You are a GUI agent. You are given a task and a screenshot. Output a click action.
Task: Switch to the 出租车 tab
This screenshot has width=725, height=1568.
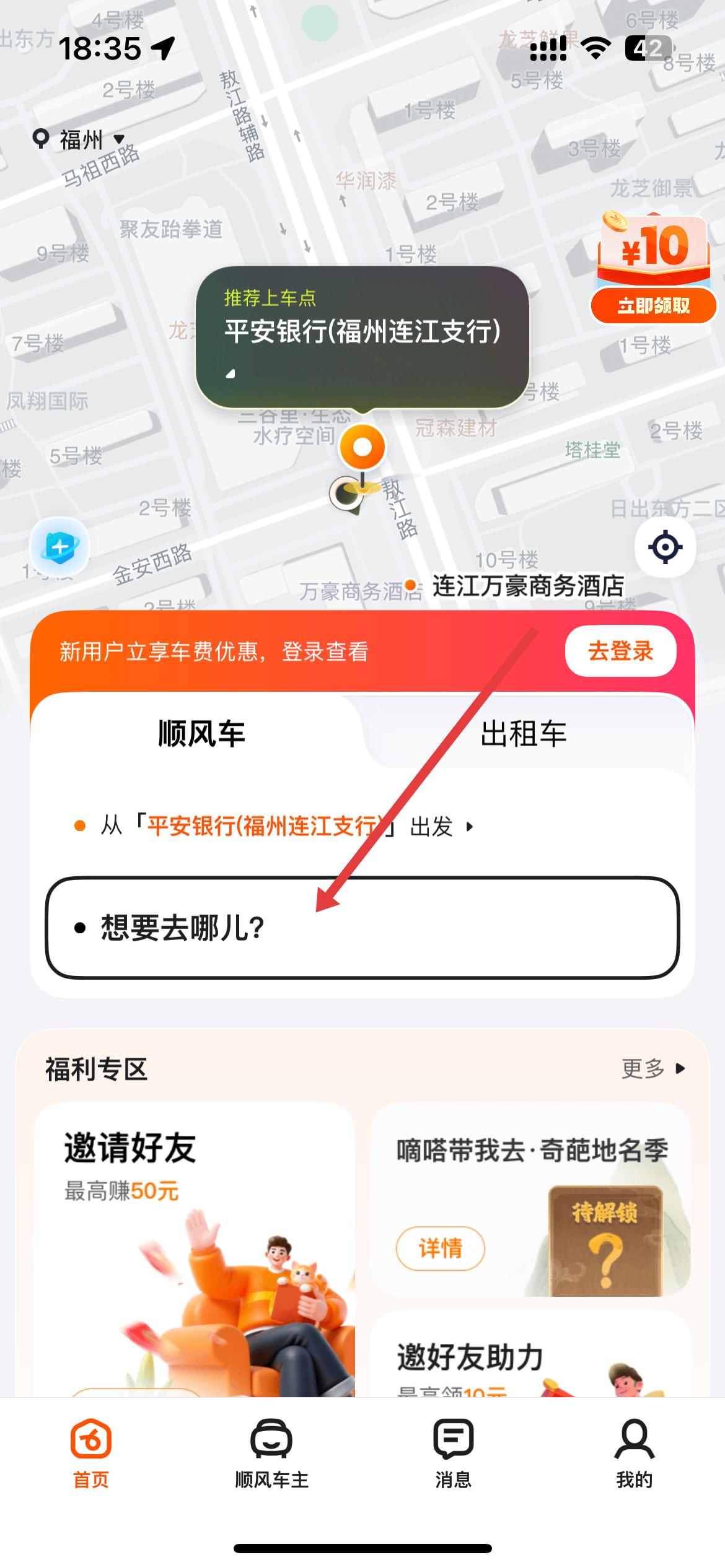point(524,734)
